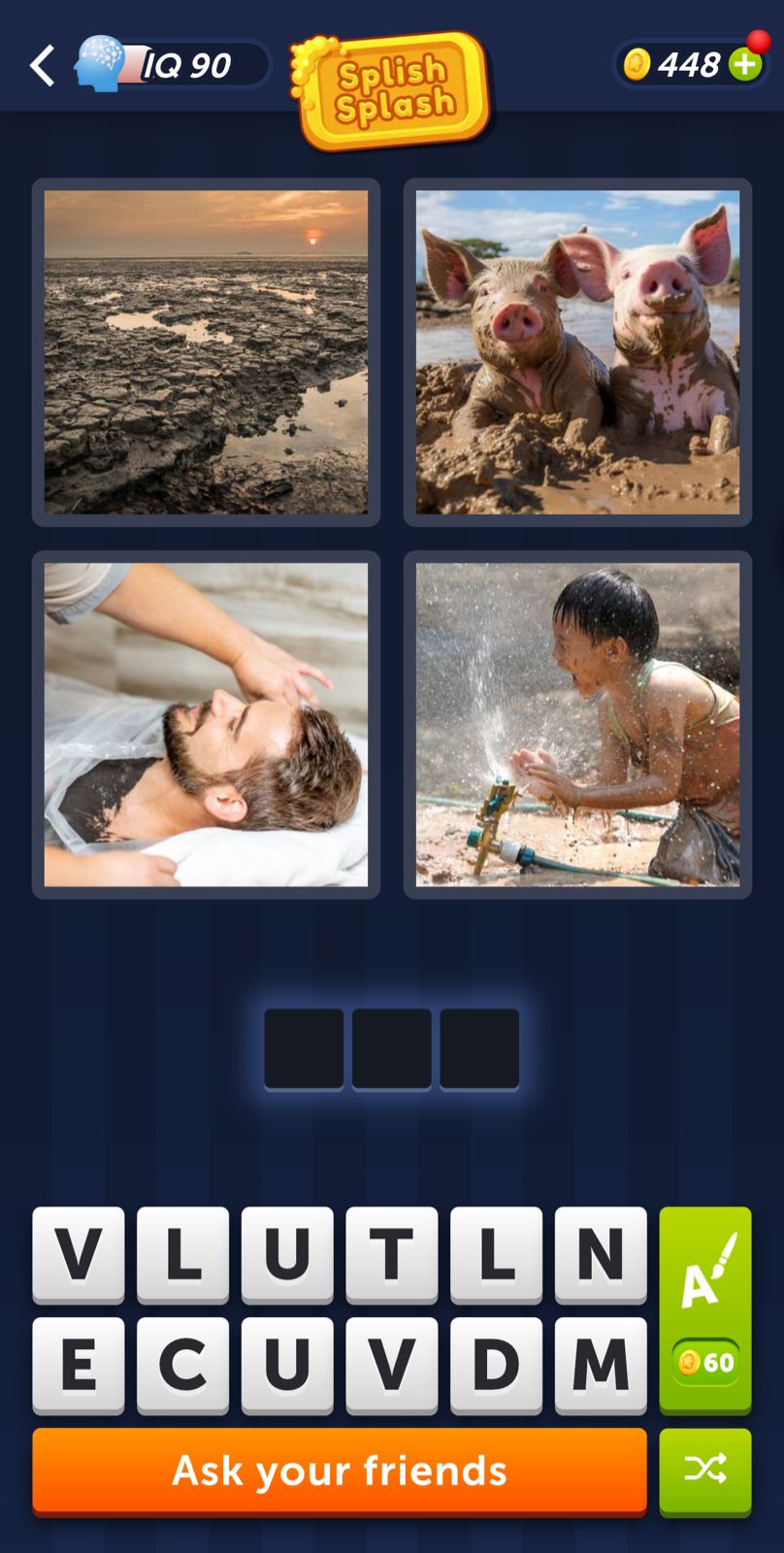
Task: Tap the first empty answer slot
Action: coord(304,1048)
